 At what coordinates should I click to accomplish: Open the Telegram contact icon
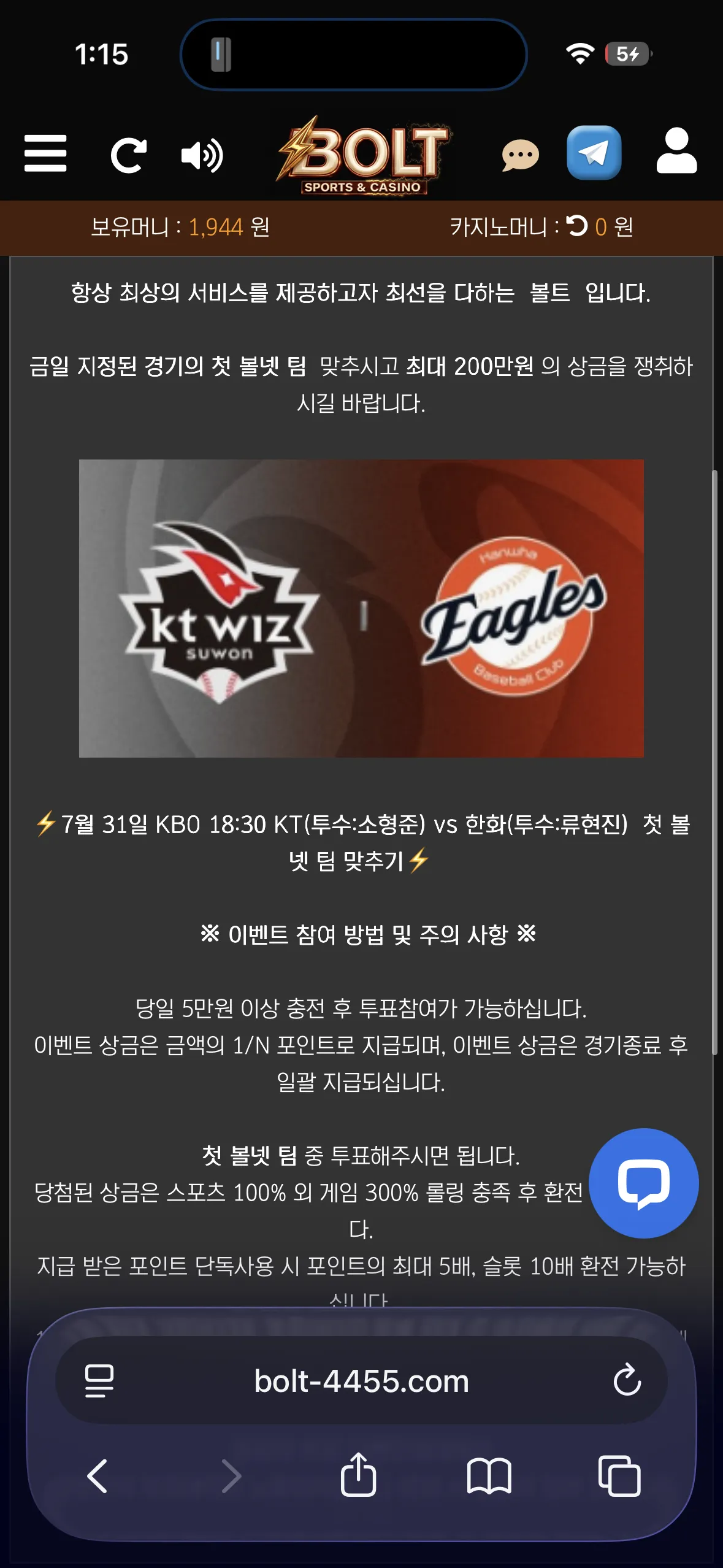pos(594,153)
